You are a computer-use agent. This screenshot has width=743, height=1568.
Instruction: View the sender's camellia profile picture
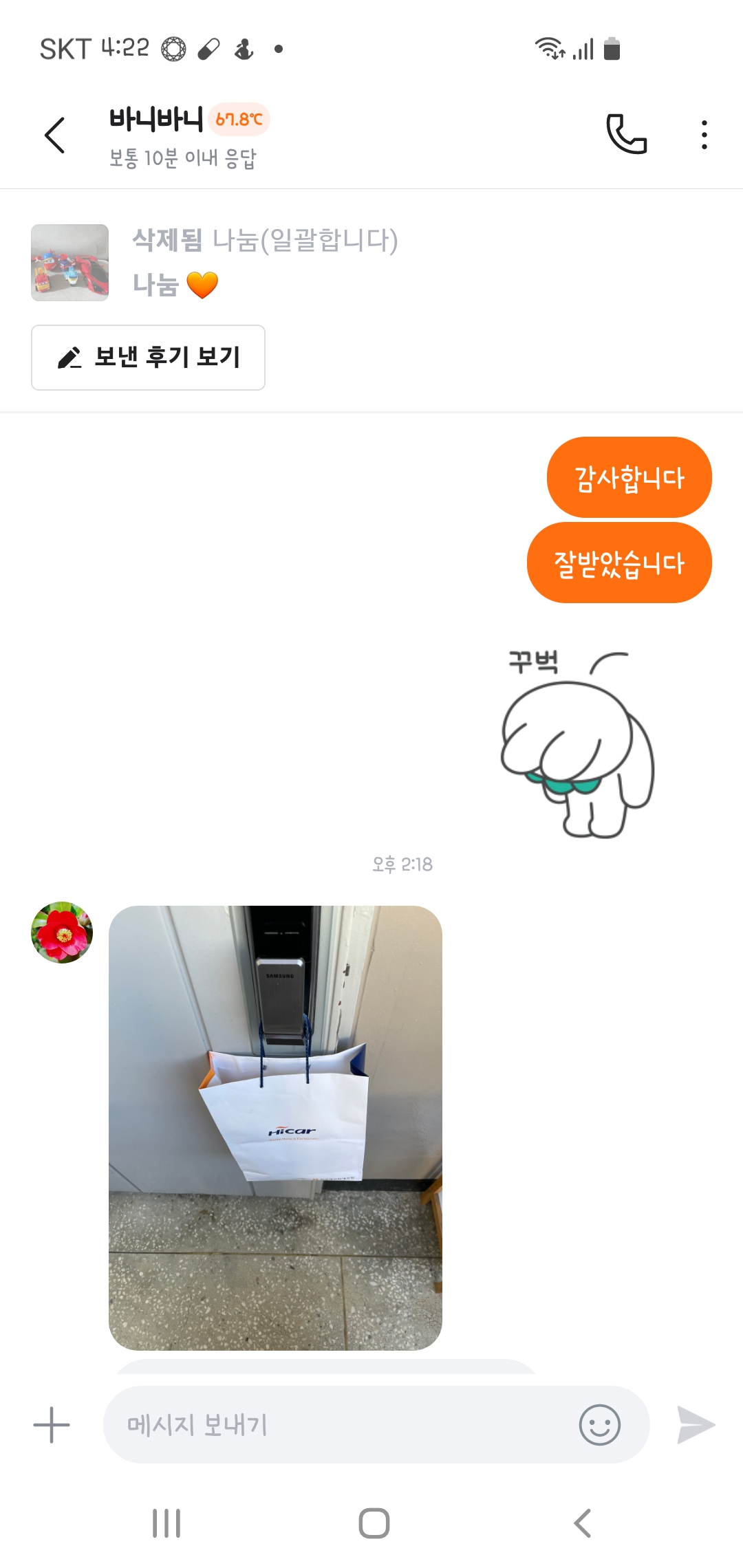(62, 933)
